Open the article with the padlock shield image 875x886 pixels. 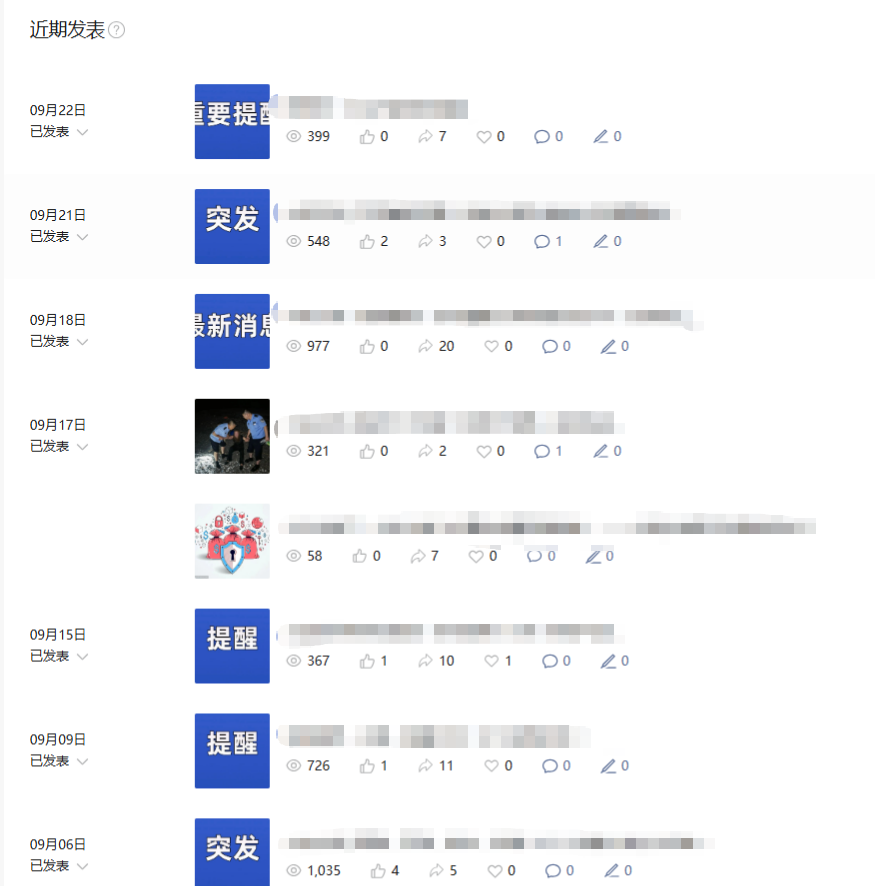(232, 541)
